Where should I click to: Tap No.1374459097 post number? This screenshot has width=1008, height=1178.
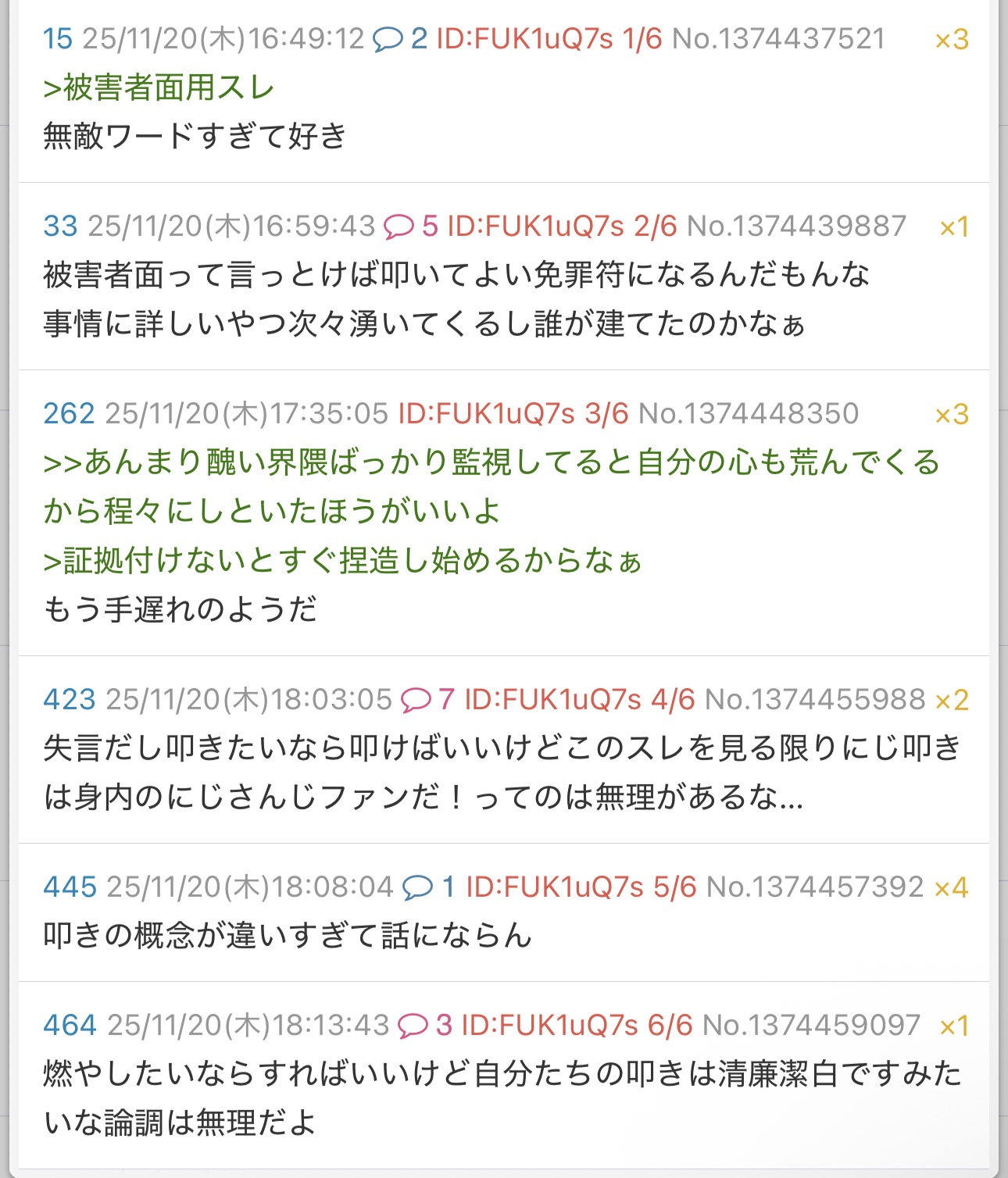pos(811,1026)
